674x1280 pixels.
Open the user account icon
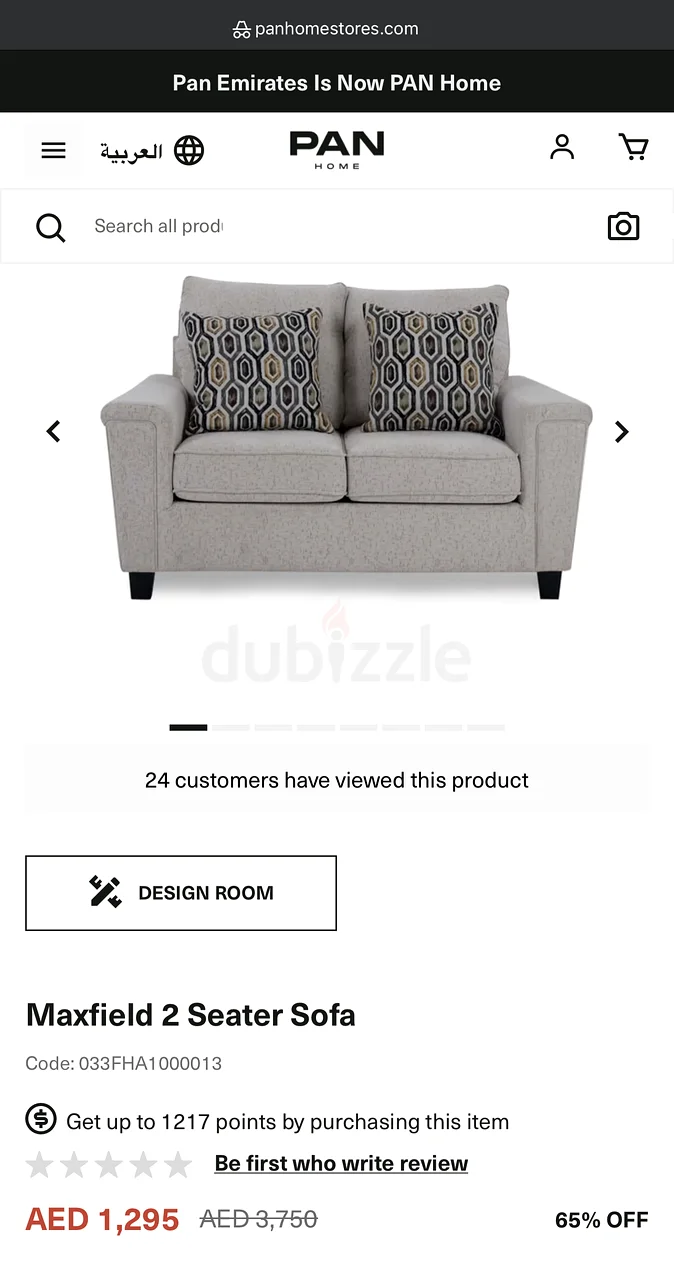(x=562, y=148)
